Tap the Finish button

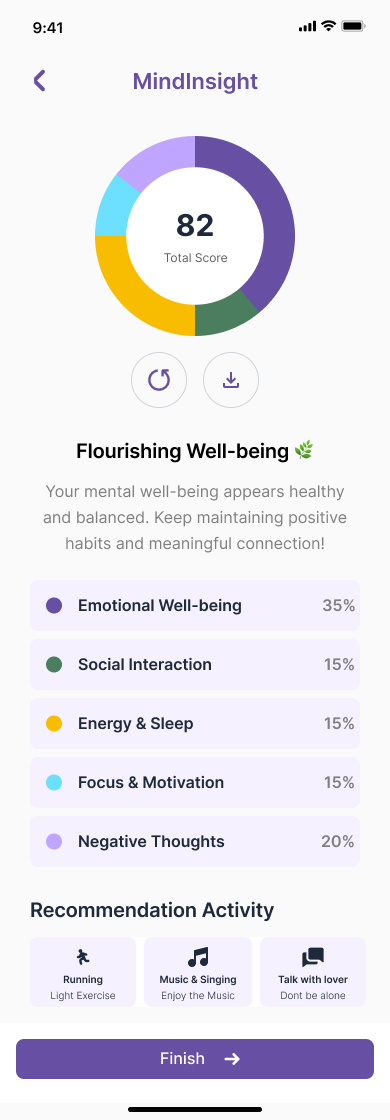[x=195, y=1059]
